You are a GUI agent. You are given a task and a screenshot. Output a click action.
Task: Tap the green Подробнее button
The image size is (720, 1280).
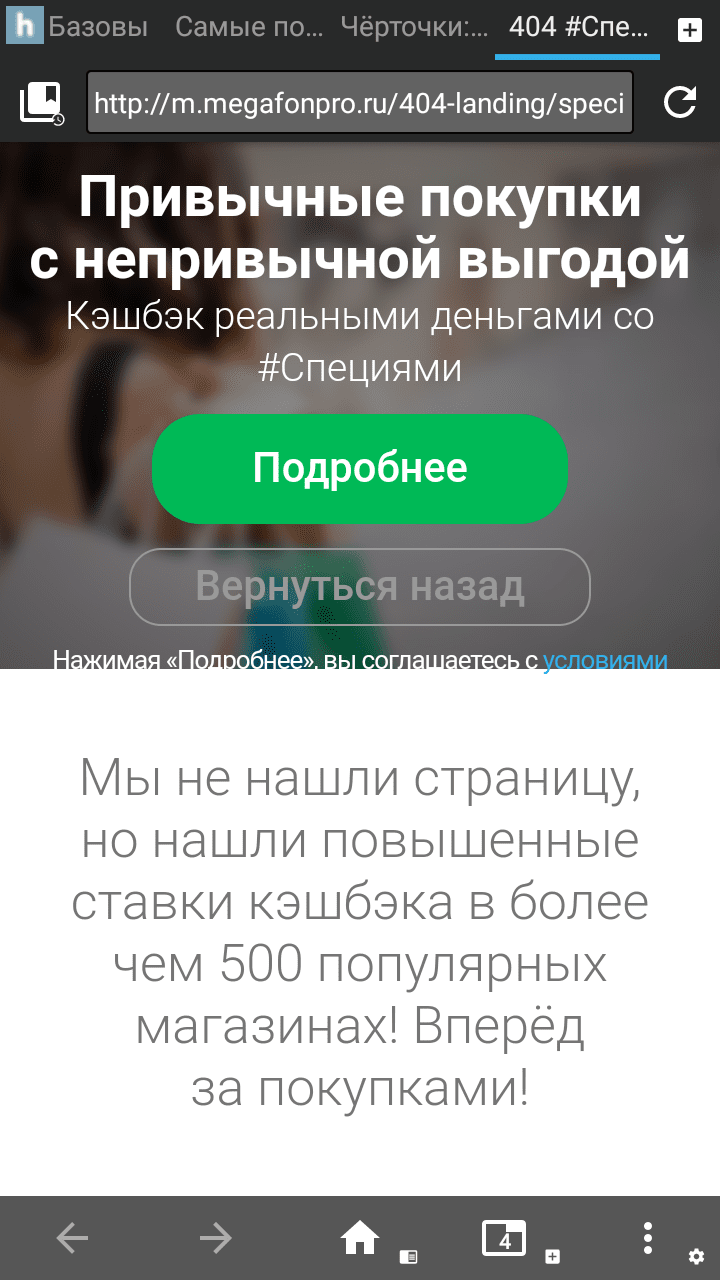[x=360, y=468]
